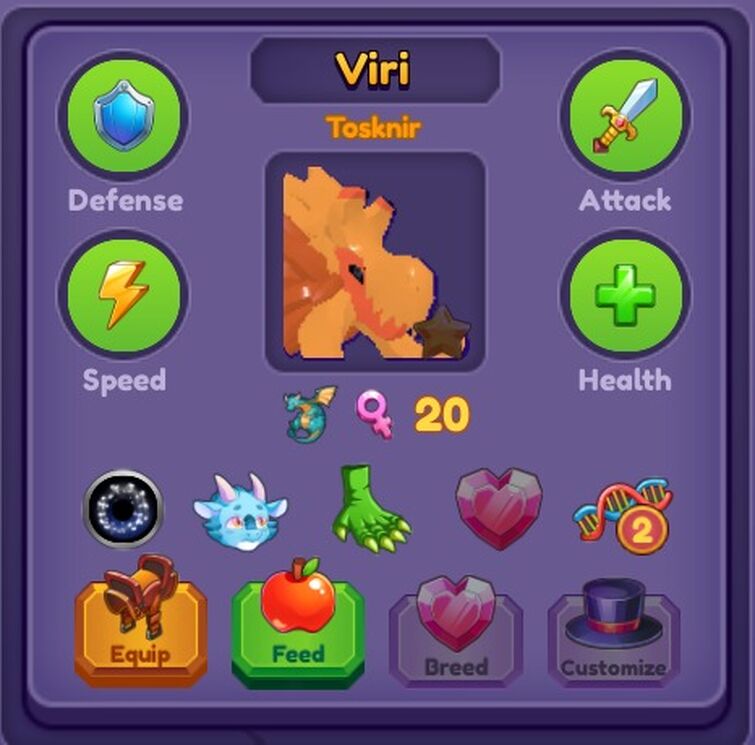Feed Viri with the apple button

coord(298,625)
